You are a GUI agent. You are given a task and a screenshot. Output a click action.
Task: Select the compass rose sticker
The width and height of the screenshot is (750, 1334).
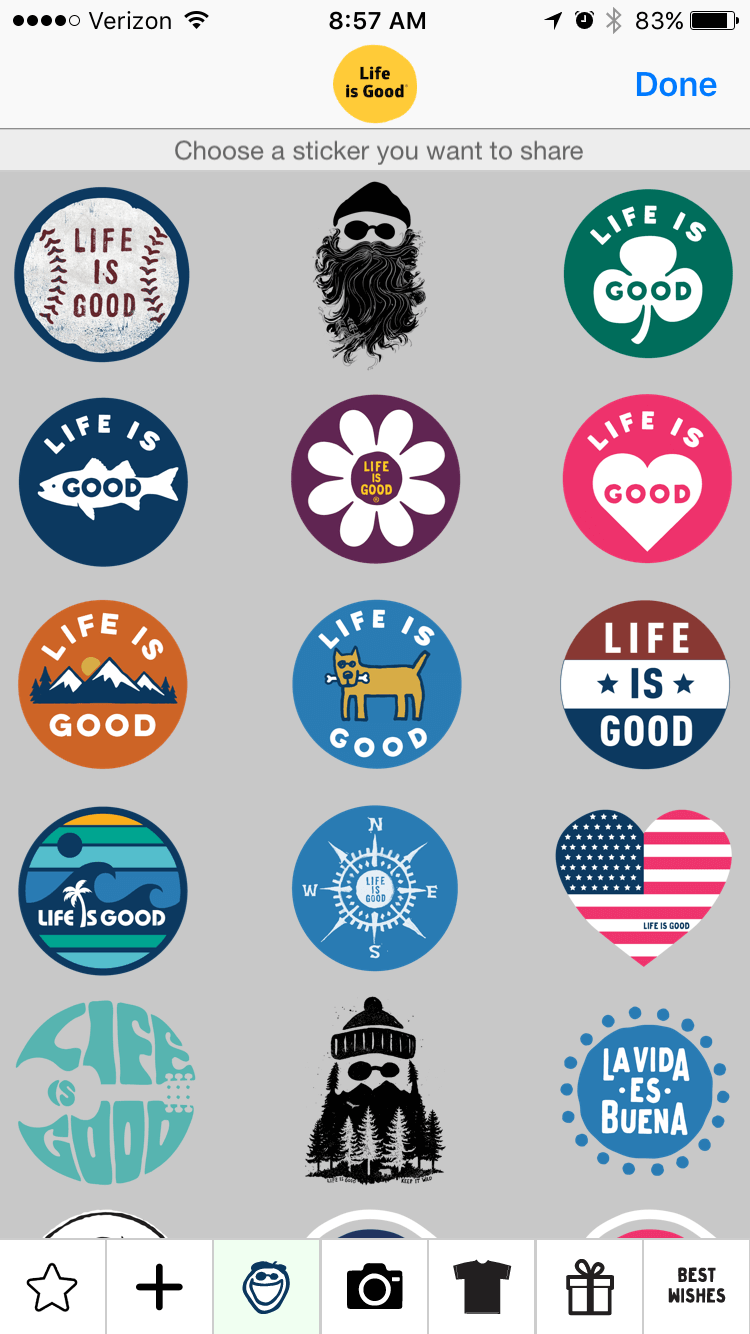point(375,888)
